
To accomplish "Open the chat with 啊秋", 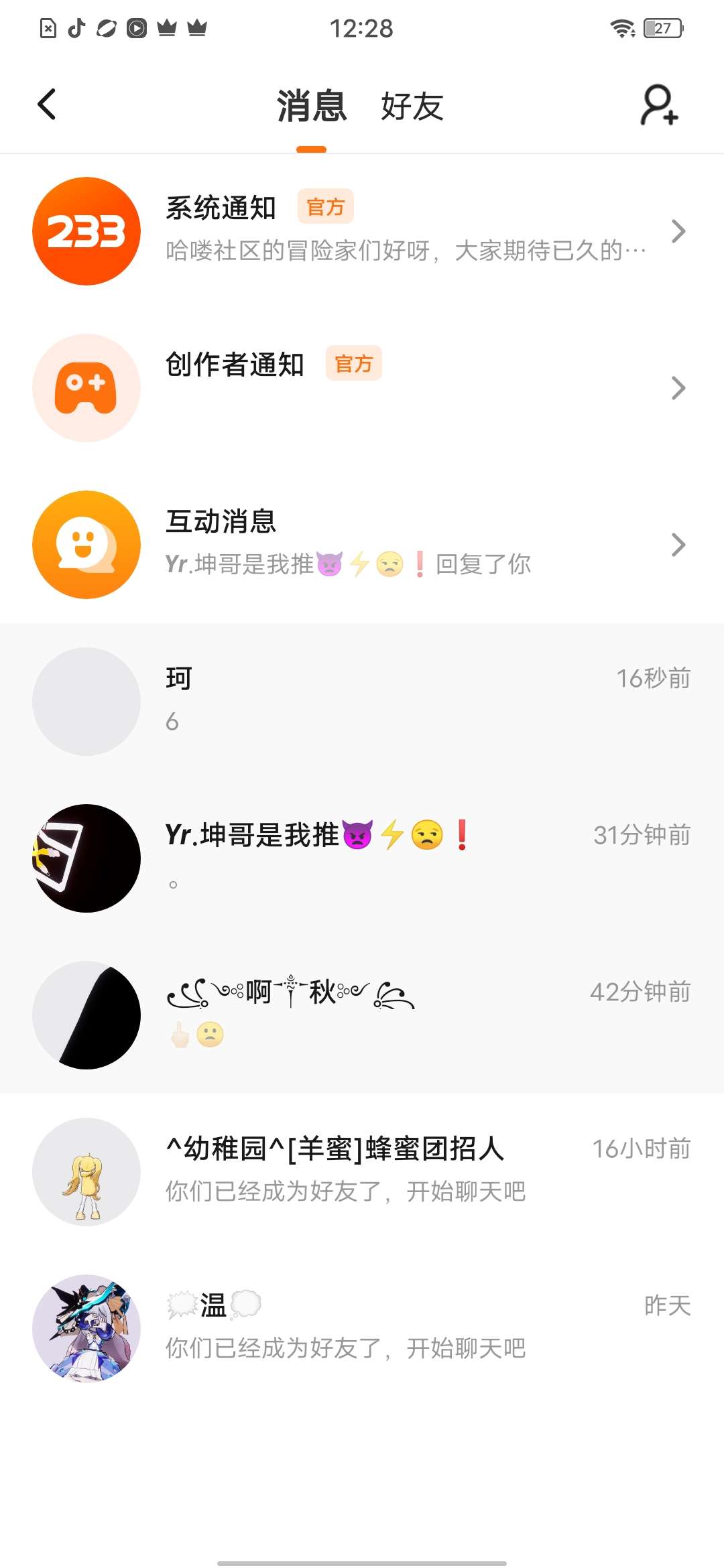I will click(362, 1015).
